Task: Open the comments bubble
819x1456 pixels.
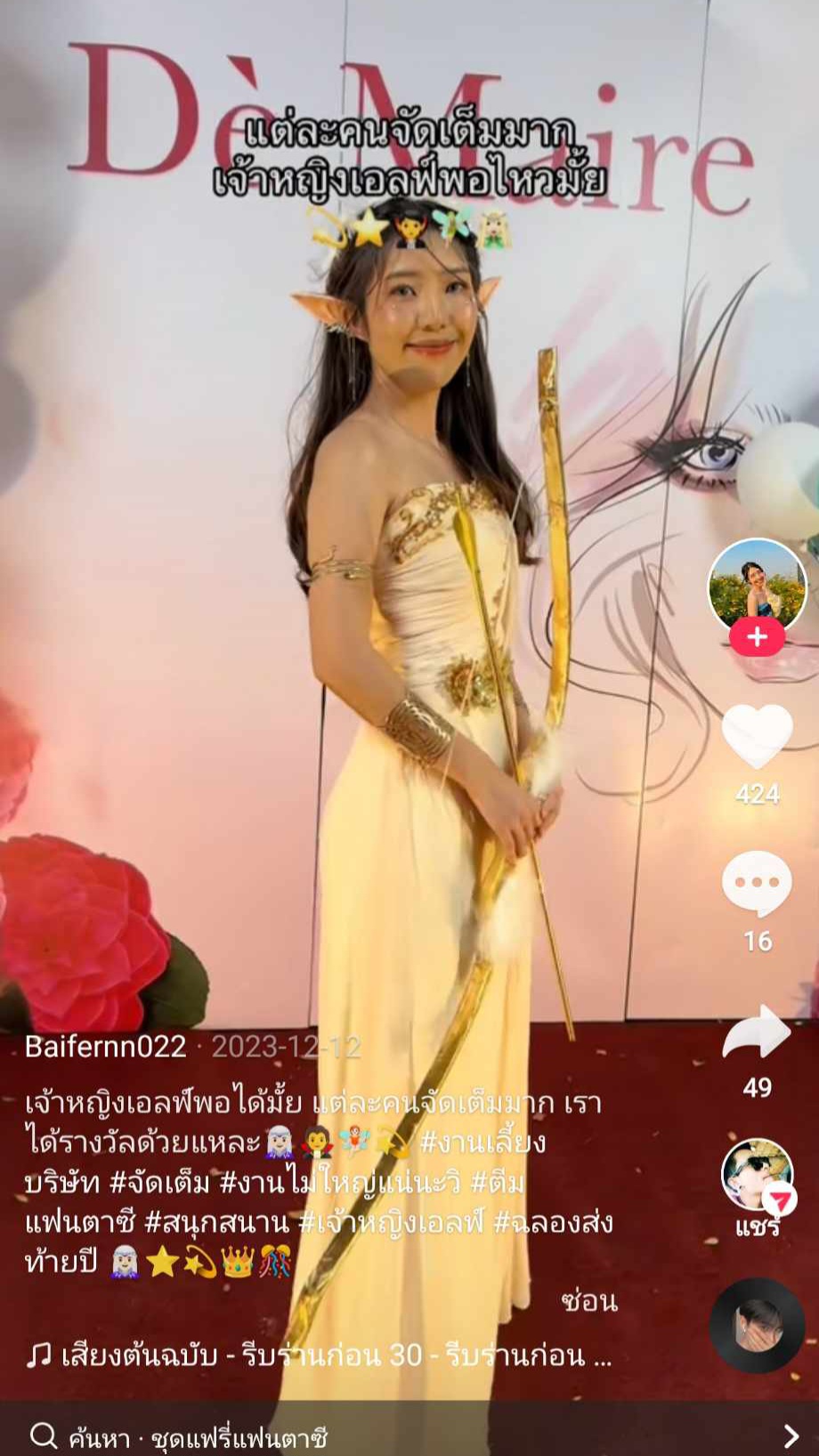Action: (757, 882)
